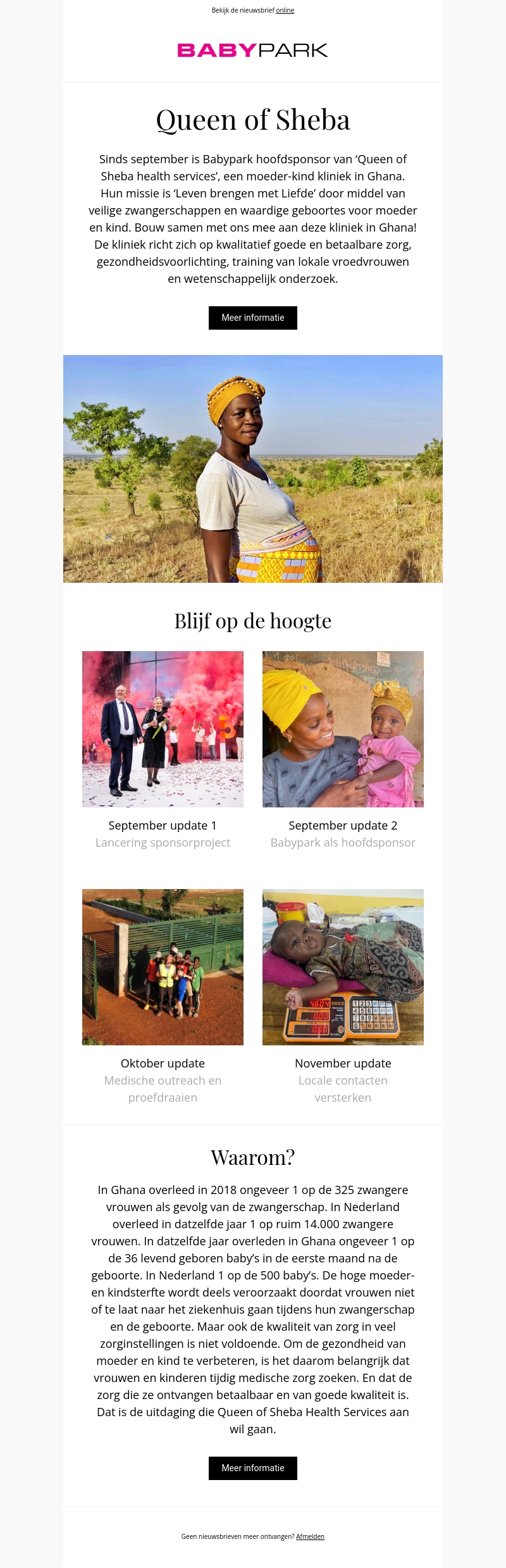Open the newsletter online link
The width and height of the screenshot is (506, 1568).
coord(285,11)
